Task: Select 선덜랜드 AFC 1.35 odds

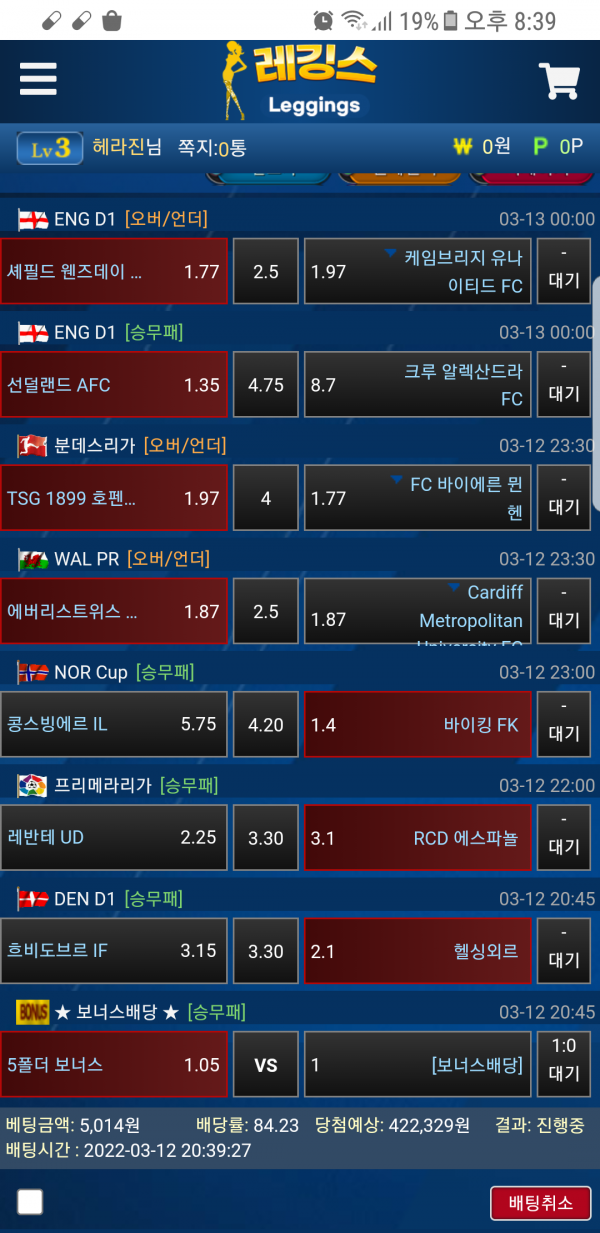Action: point(114,385)
